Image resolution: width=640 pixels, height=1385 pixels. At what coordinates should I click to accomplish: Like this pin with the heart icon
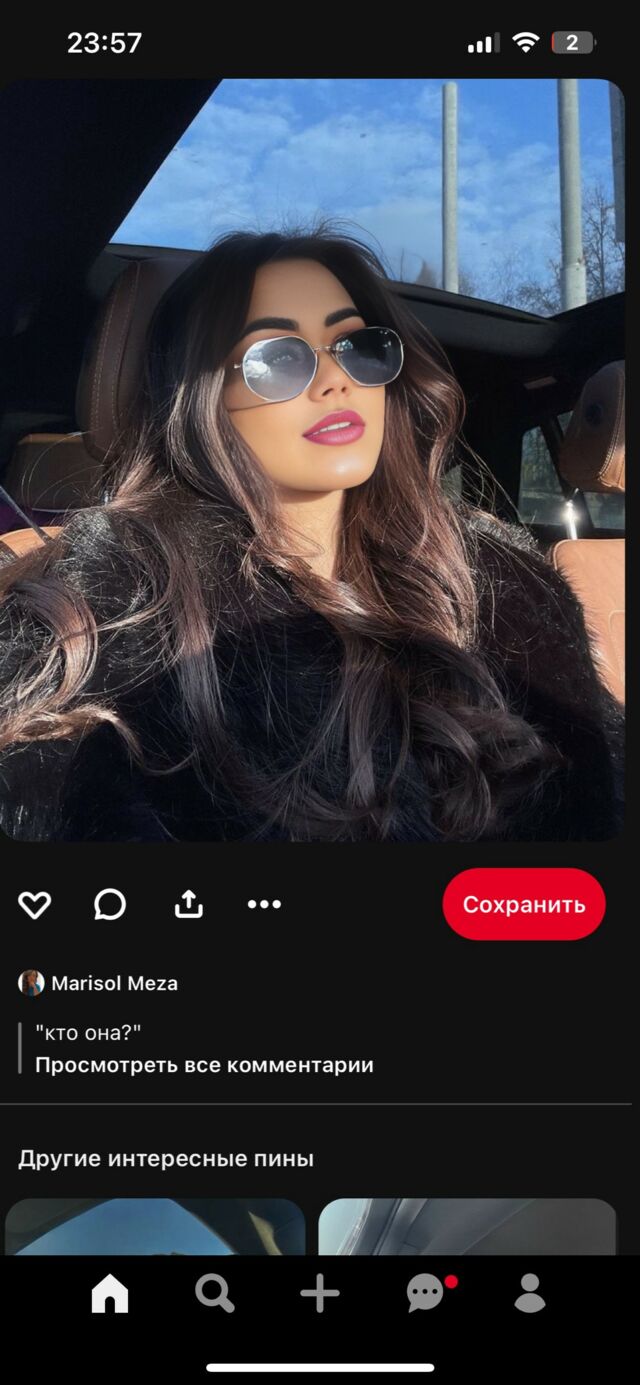35,905
